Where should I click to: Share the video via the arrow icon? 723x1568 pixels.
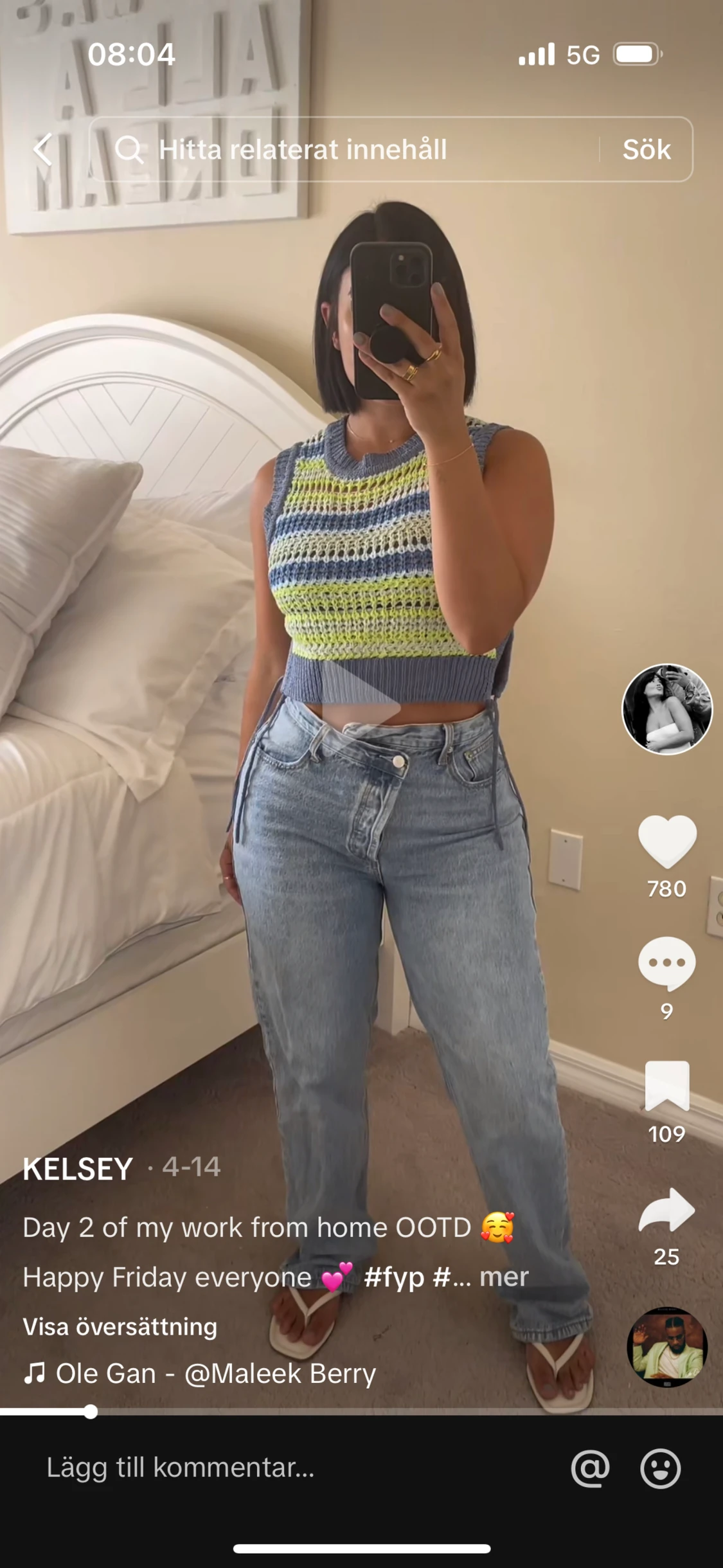[x=667, y=1209]
